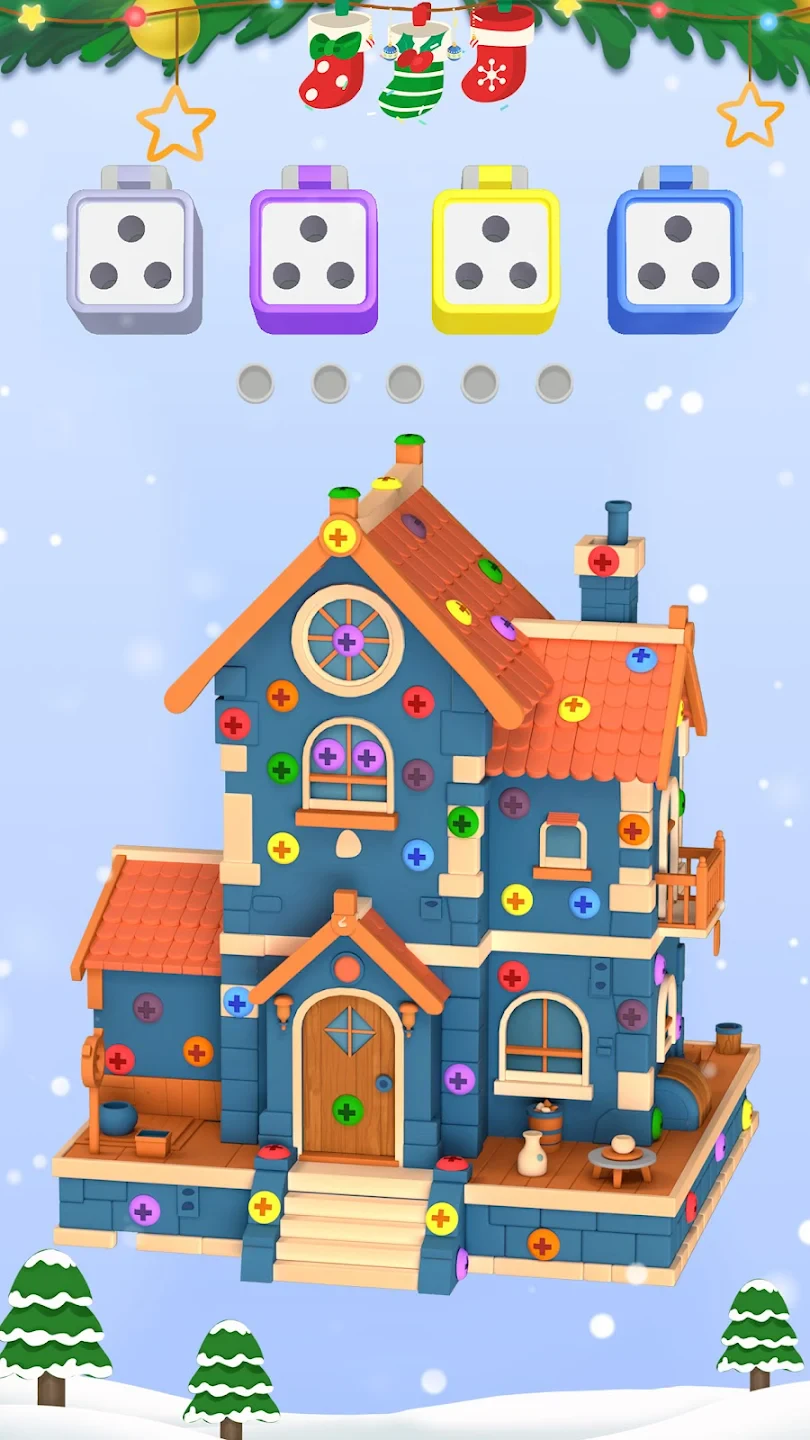Unscrew the red screw above the right arched window
This screenshot has height=1440, width=810.
point(513,976)
